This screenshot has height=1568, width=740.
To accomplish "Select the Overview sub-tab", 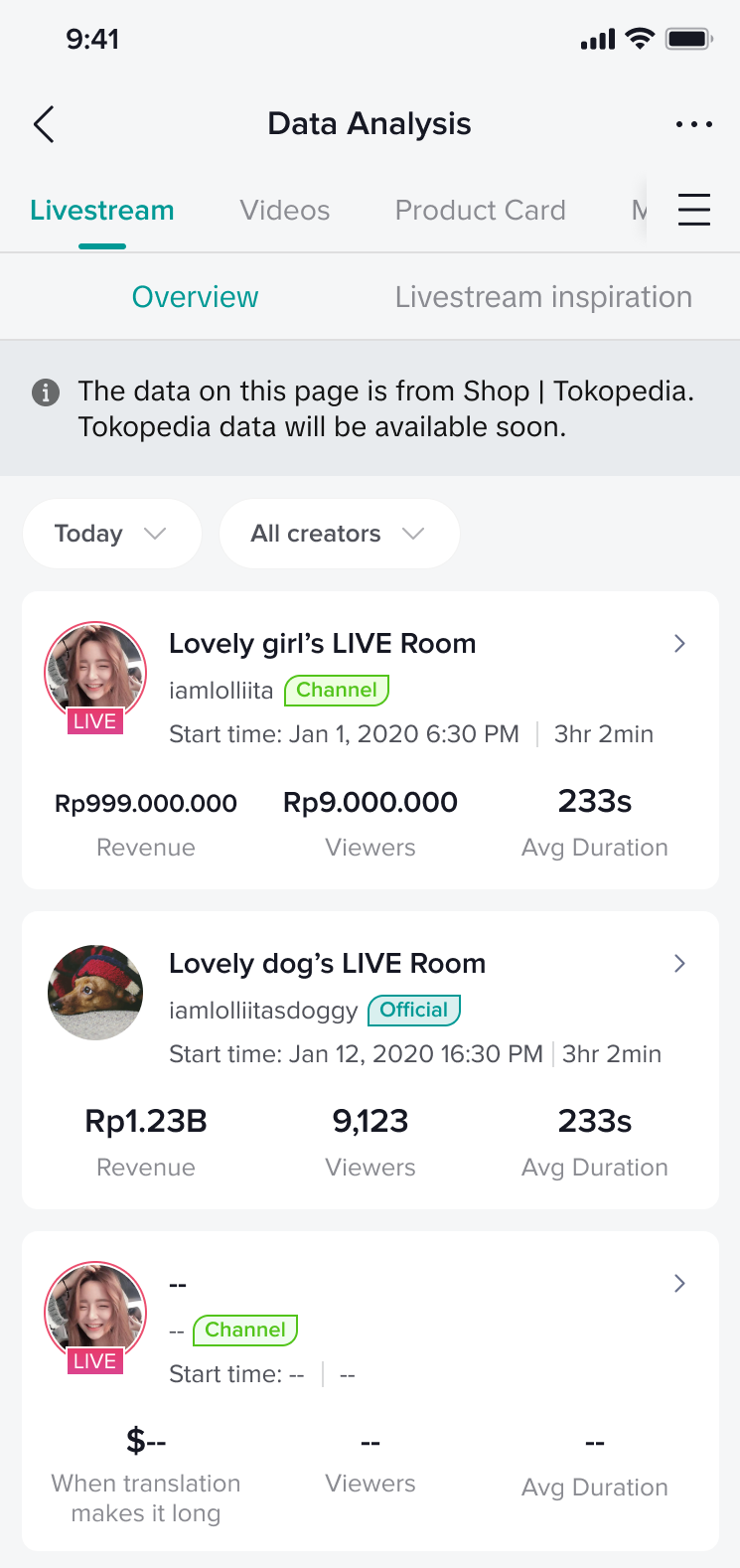I will coord(195,297).
